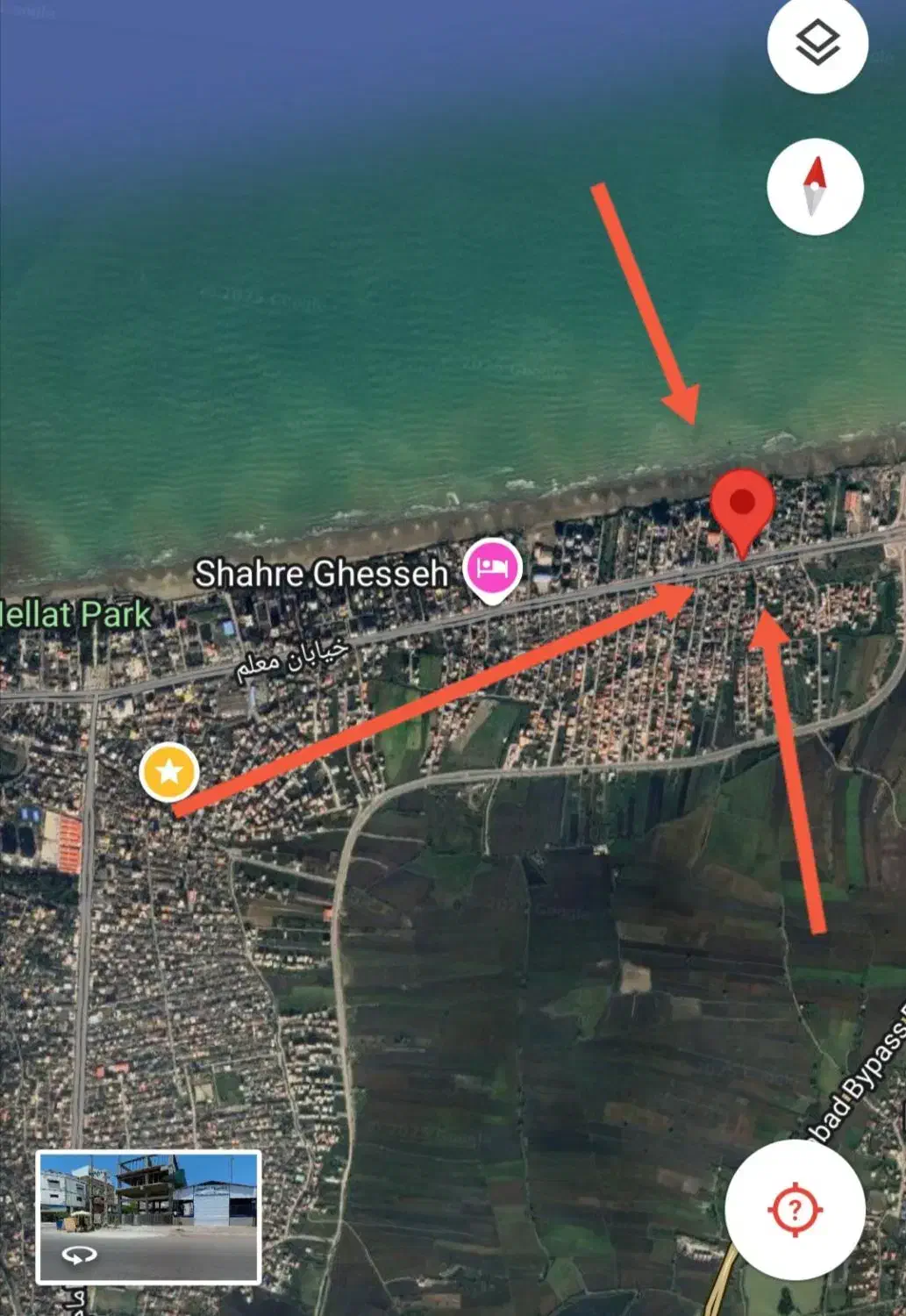Reset map orientation with the compass
Screen dimensions: 906x1316
pos(815,187)
